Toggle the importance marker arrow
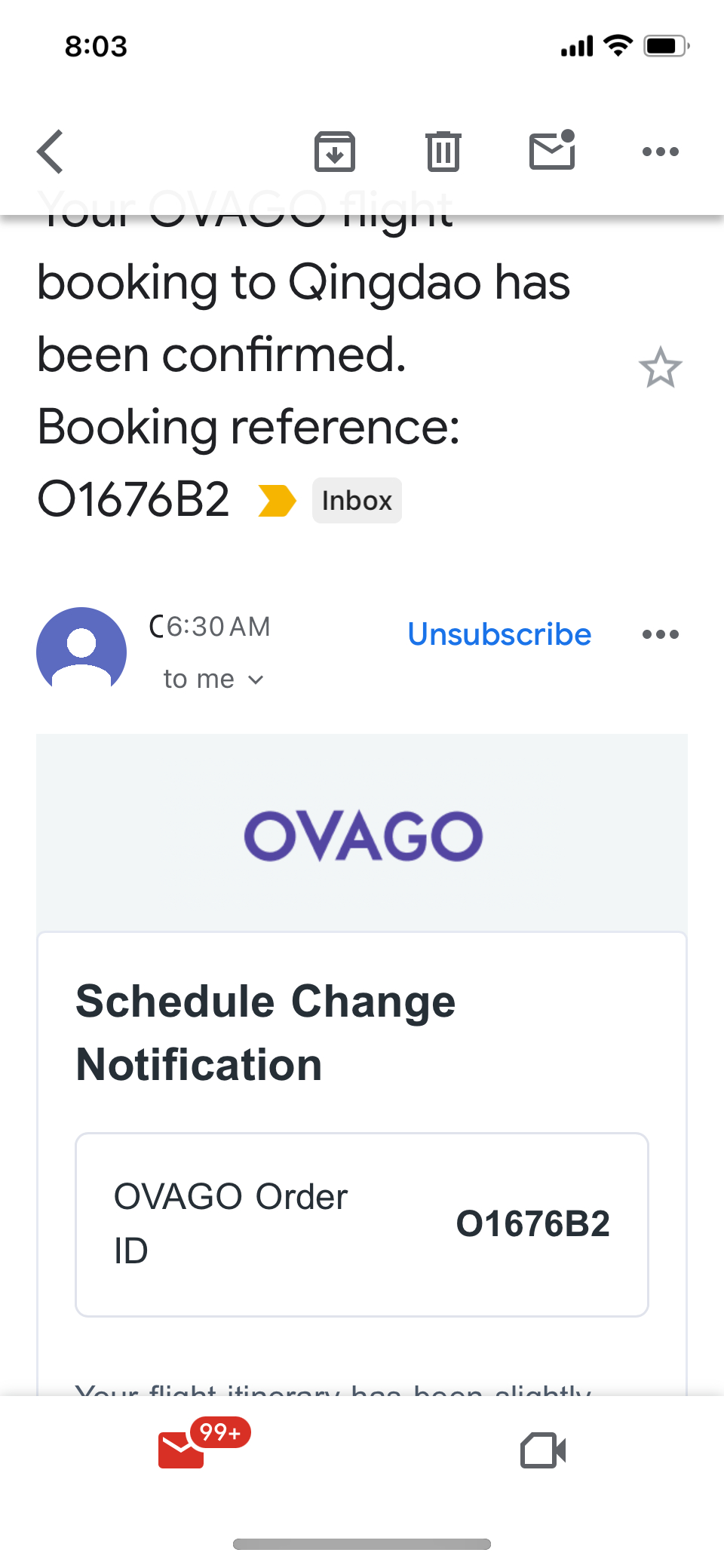724x1568 pixels. point(278,500)
